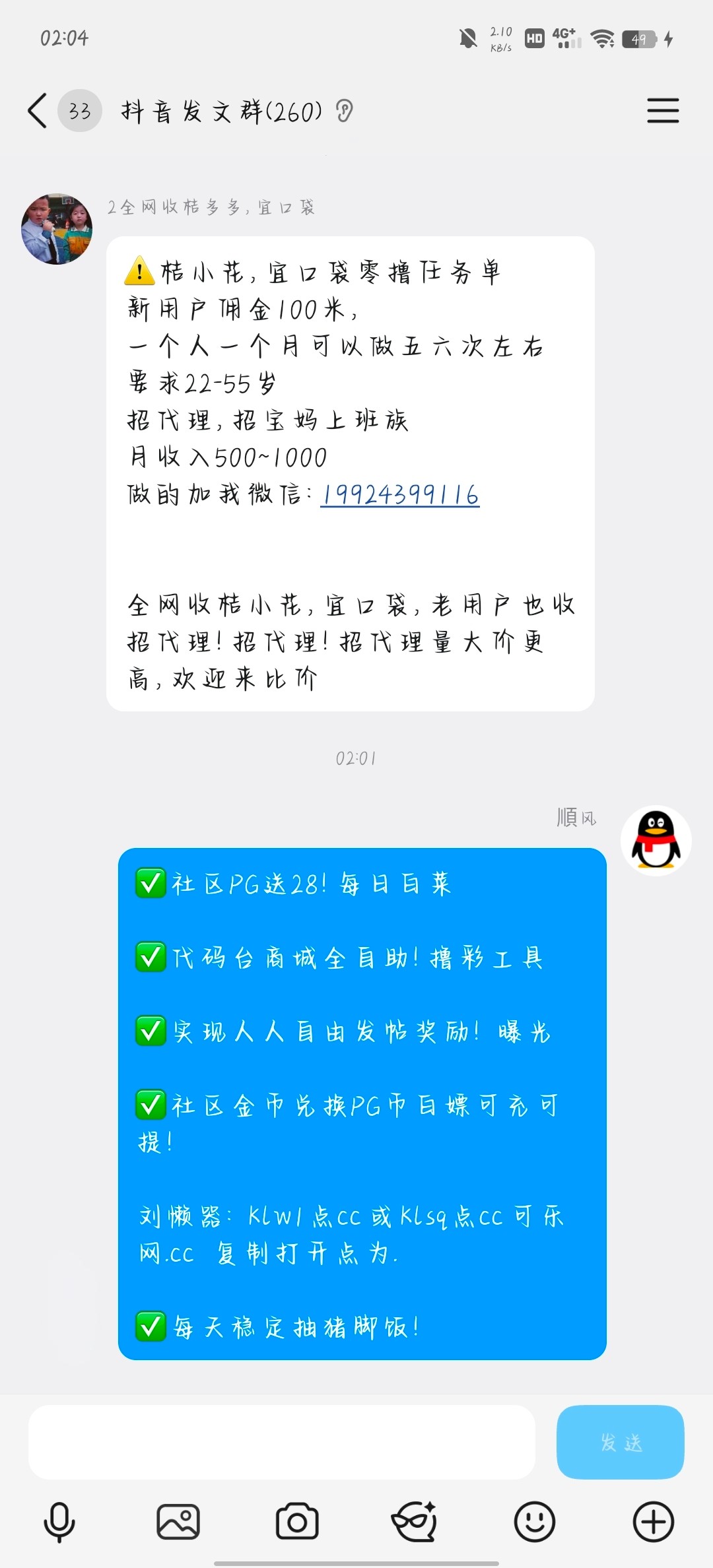Viewport: 713px width, 1568px height.
Task: Start voice input with the microphone icon
Action: [x=59, y=1522]
